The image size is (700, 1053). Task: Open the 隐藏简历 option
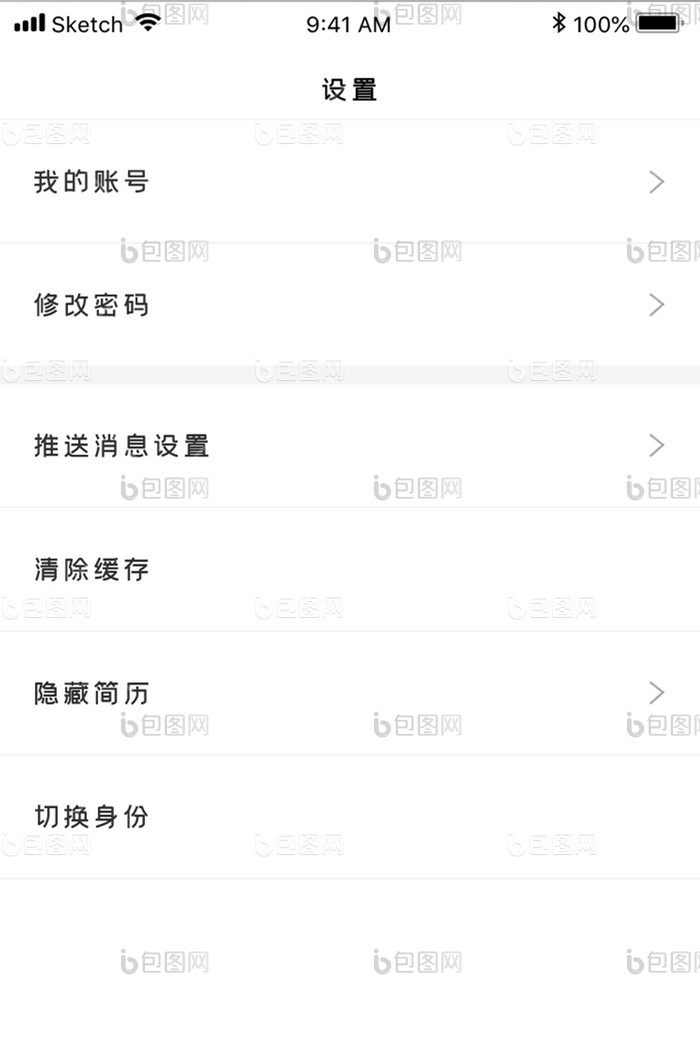click(x=92, y=693)
